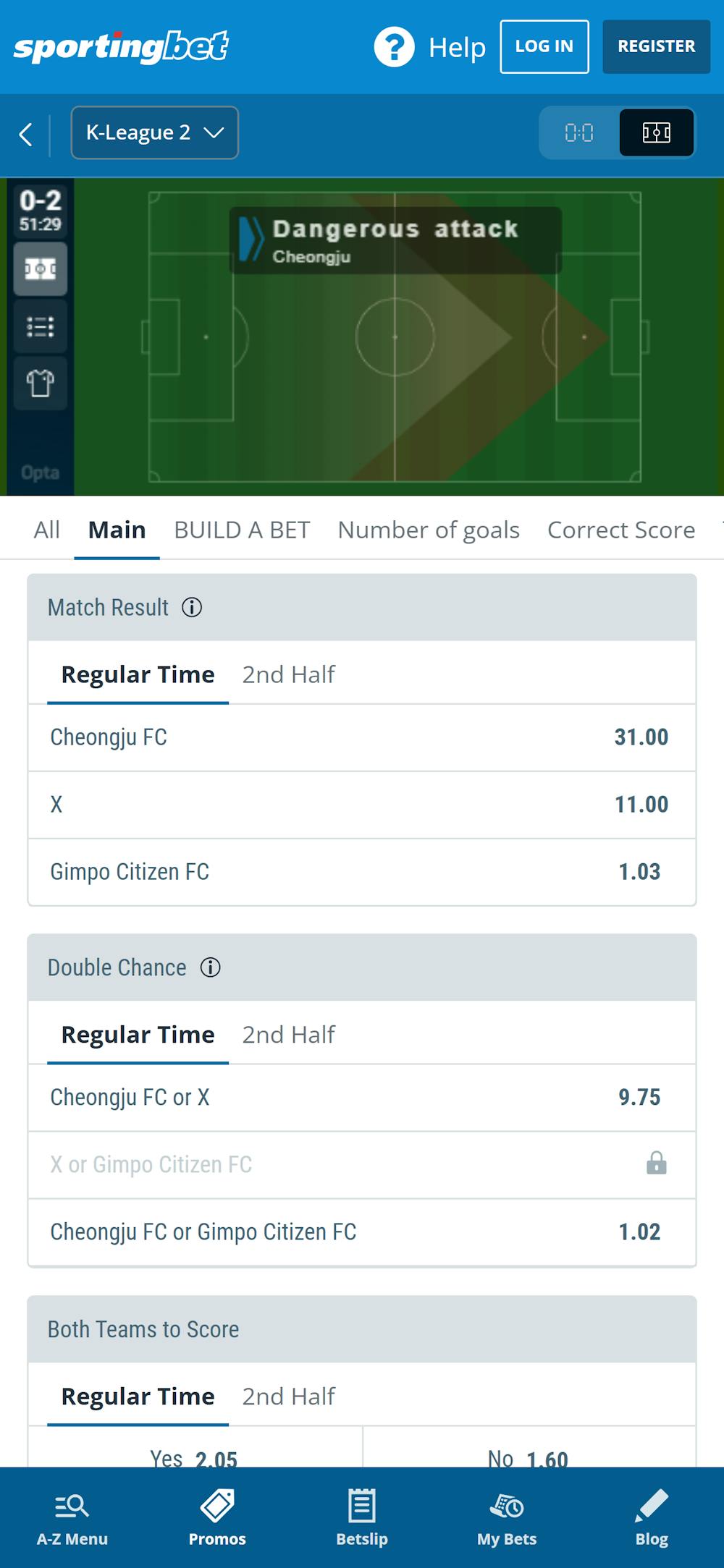
Task: Open the match stats list icon
Action: pyautogui.click(x=40, y=326)
